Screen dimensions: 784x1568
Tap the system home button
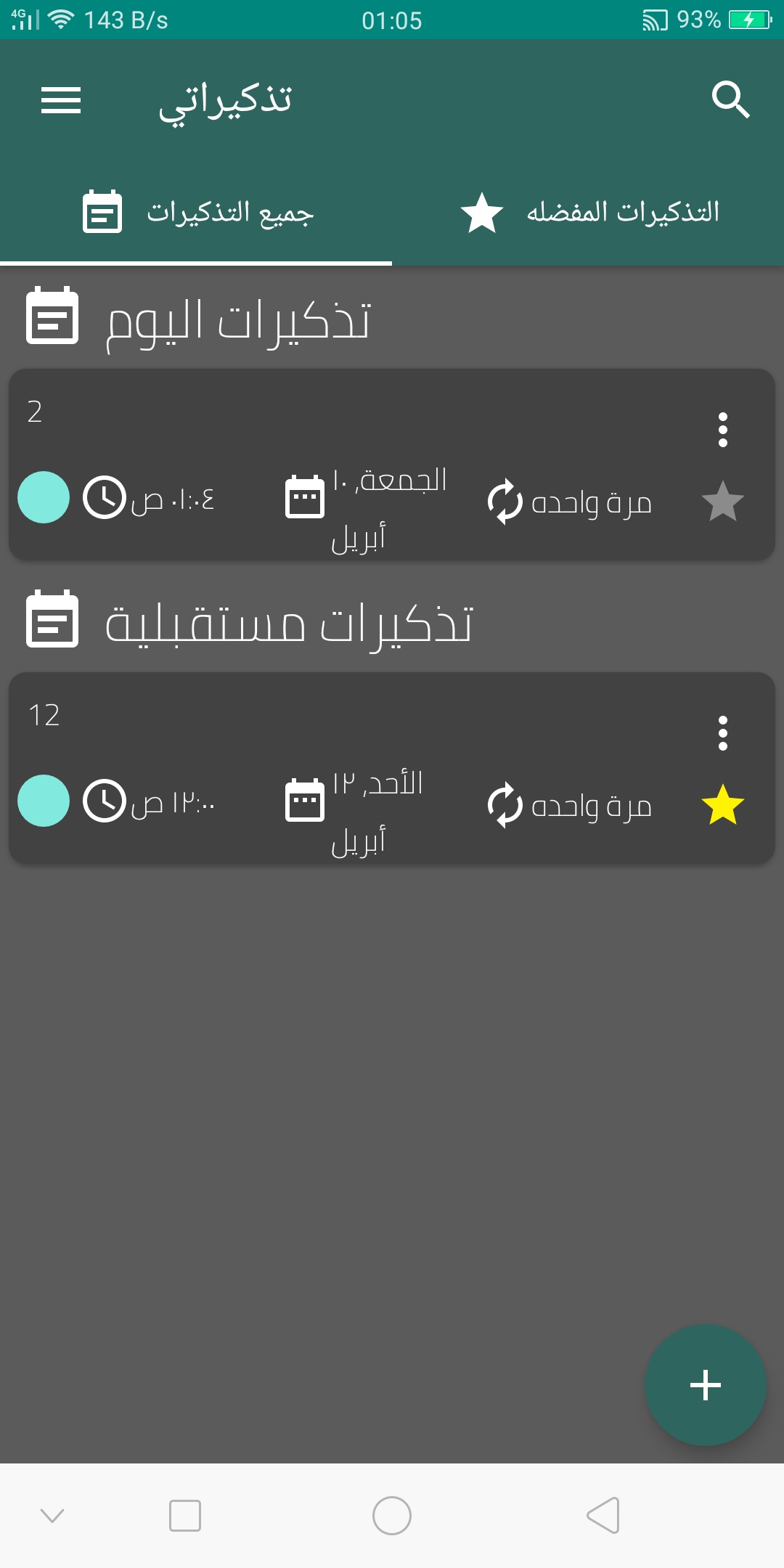click(392, 1516)
